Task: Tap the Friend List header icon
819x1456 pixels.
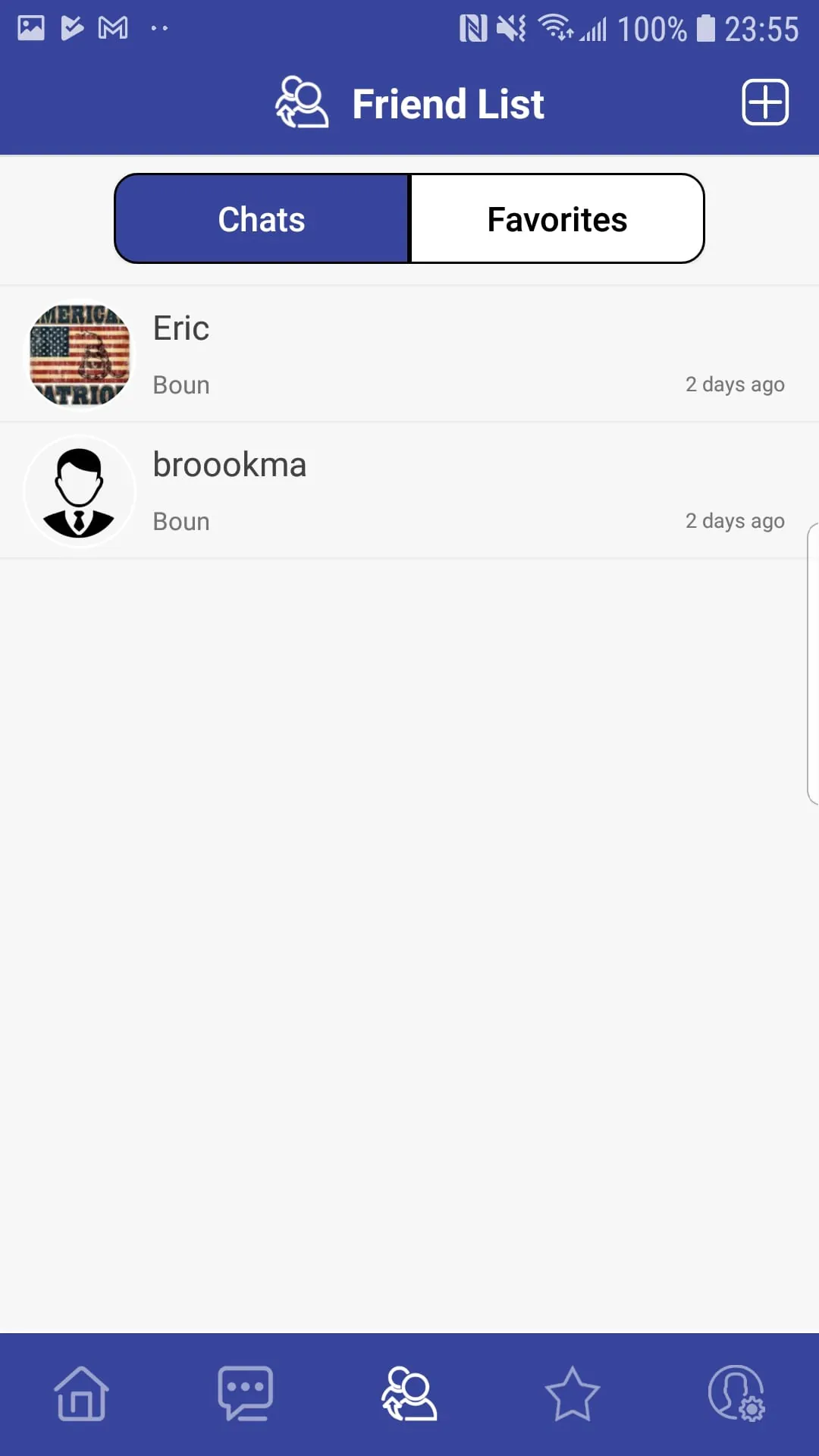Action: coord(301,102)
